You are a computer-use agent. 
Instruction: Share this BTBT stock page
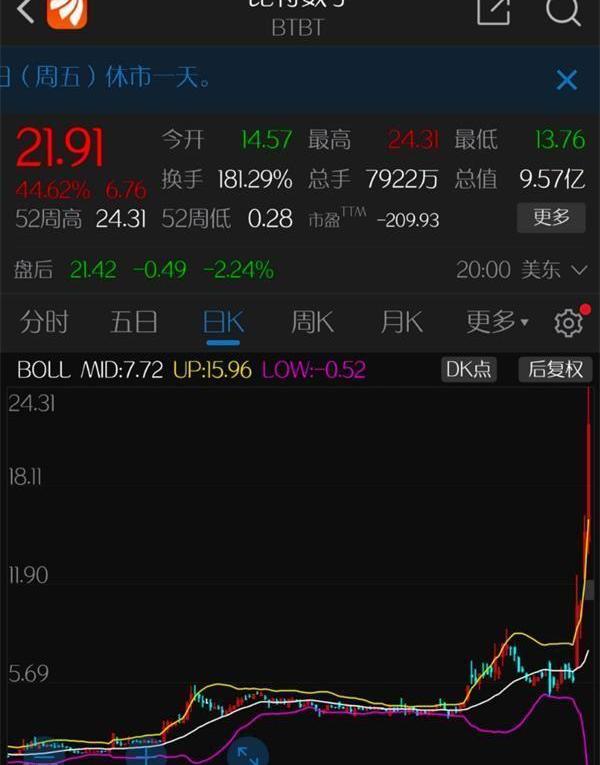493,10
